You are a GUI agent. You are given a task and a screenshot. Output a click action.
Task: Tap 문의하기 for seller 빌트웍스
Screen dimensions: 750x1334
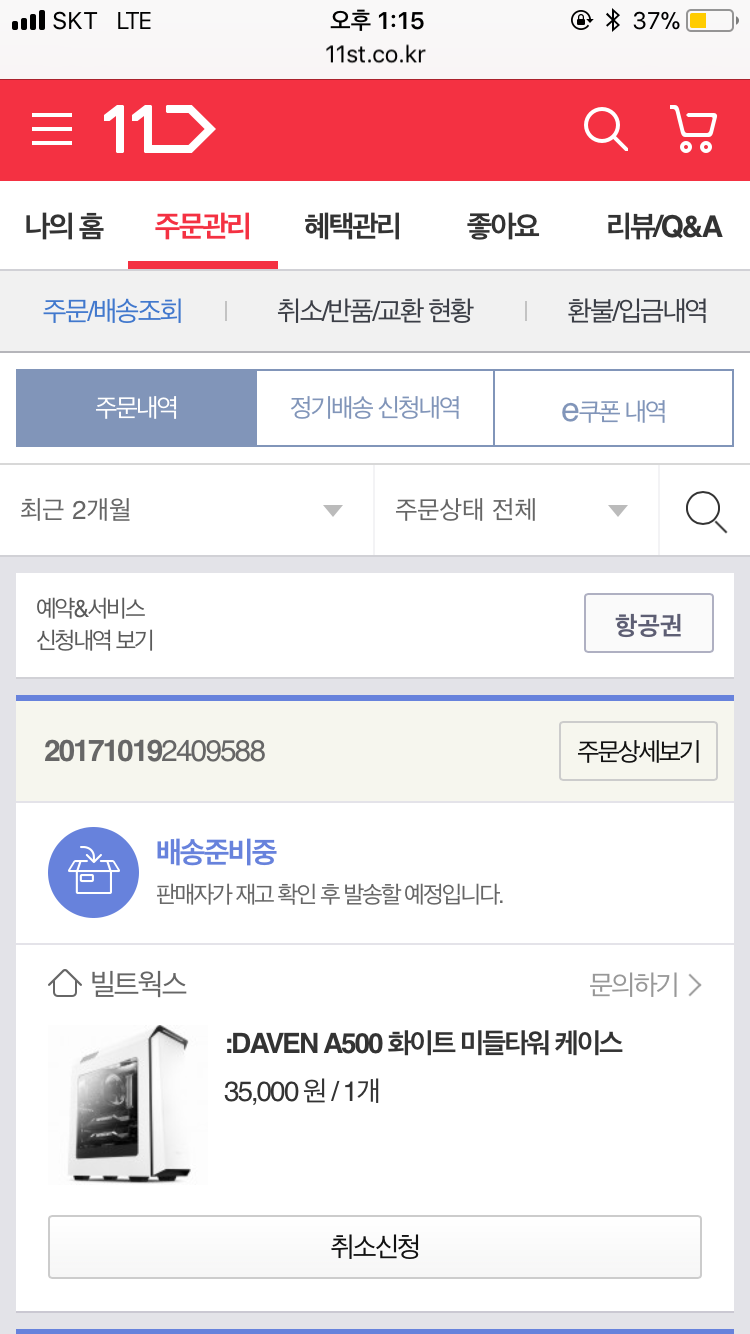click(645, 985)
